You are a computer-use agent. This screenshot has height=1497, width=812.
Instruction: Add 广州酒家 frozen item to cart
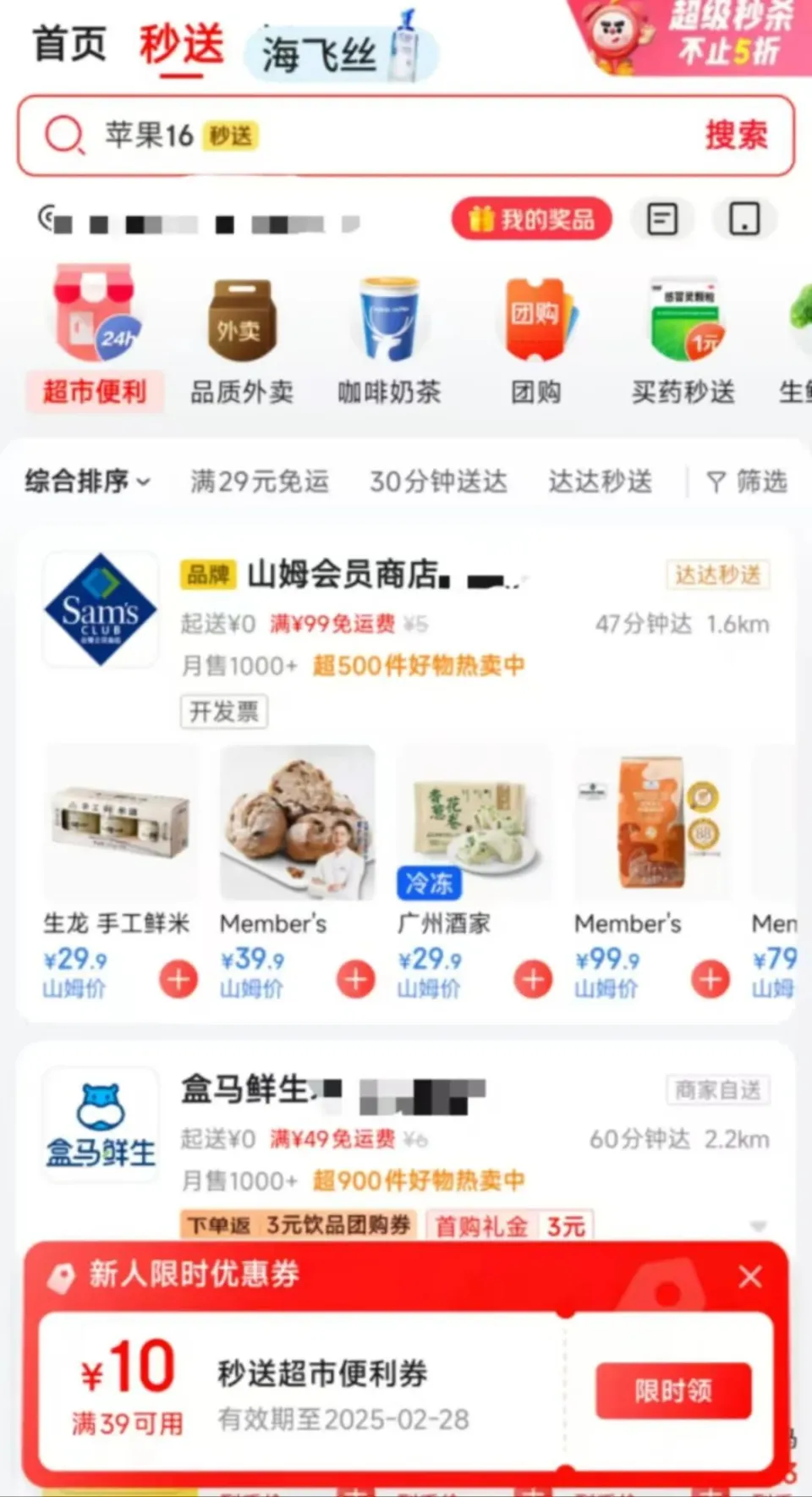coord(533,979)
